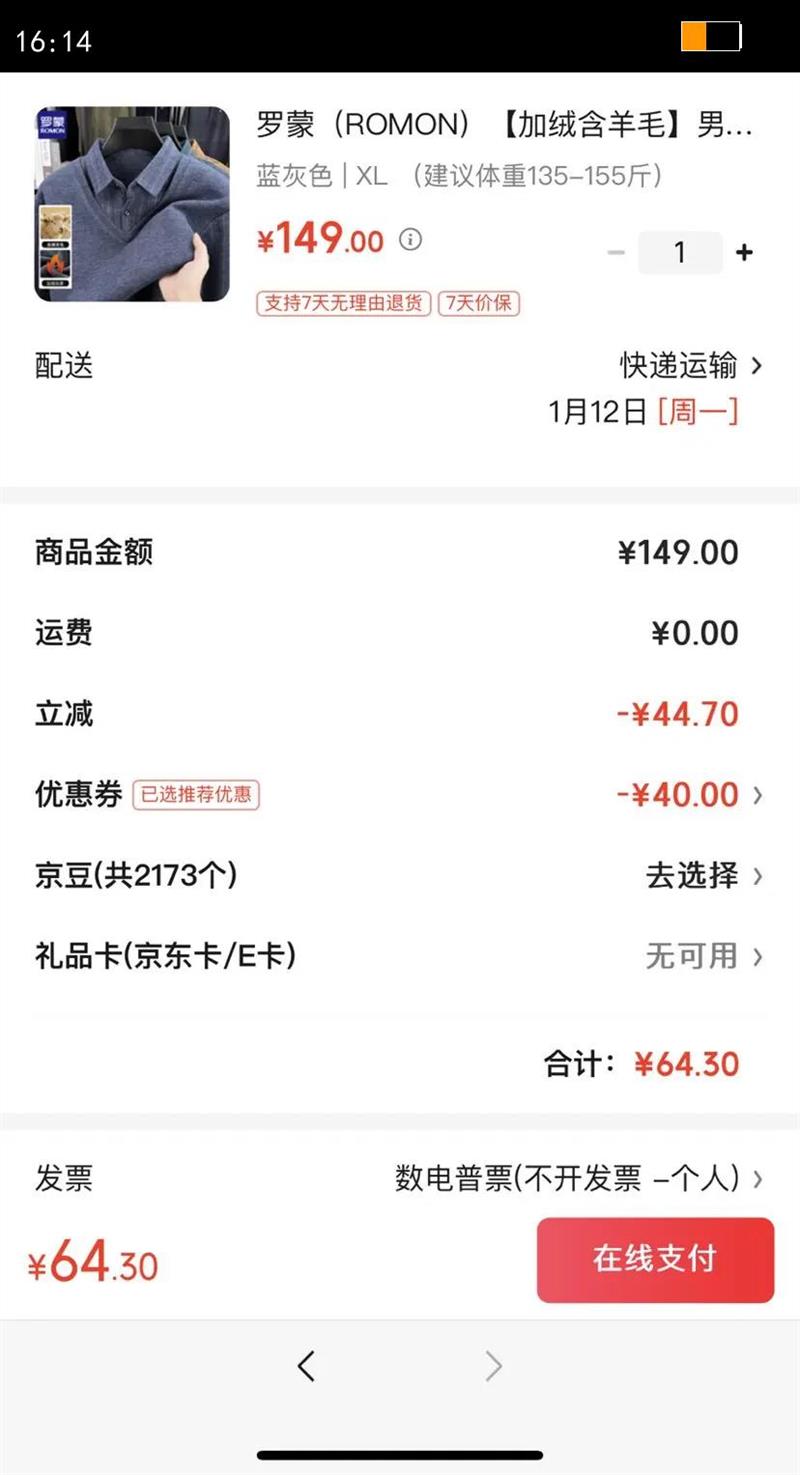Viewport: 800px width, 1475px height.
Task: Increase item quantity with plus button
Action: 744,253
